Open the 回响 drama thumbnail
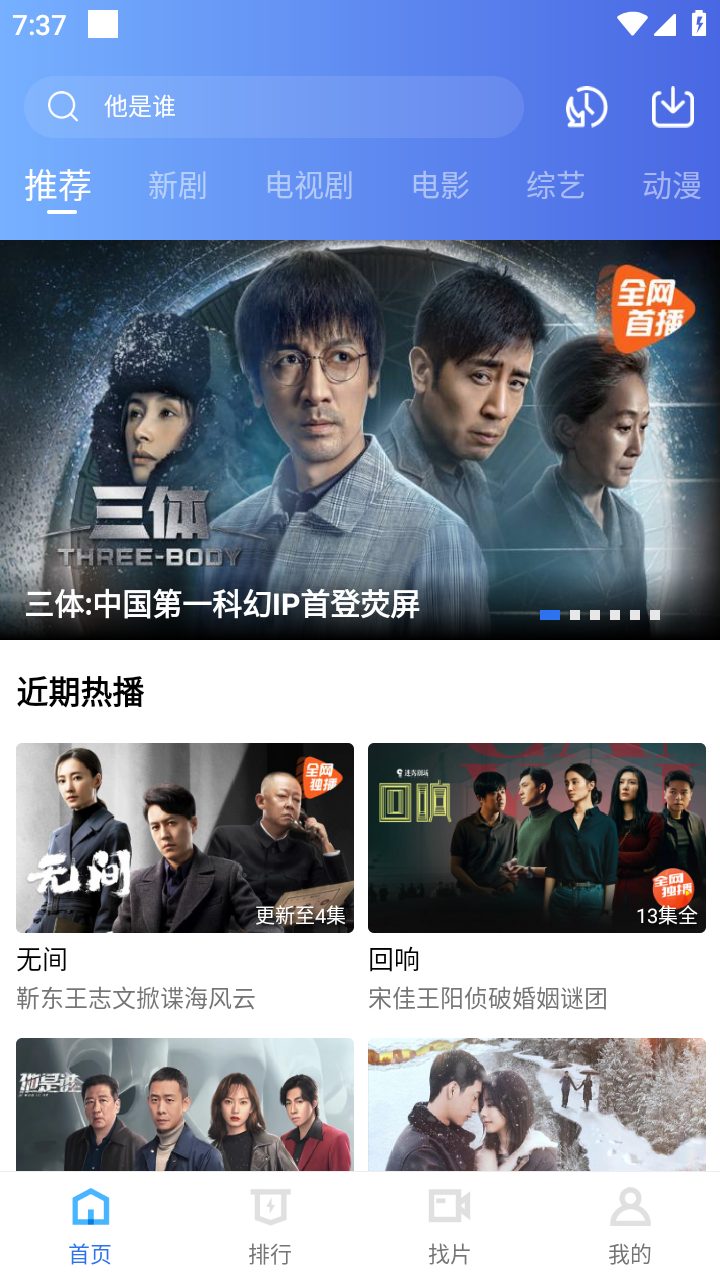 (536, 837)
